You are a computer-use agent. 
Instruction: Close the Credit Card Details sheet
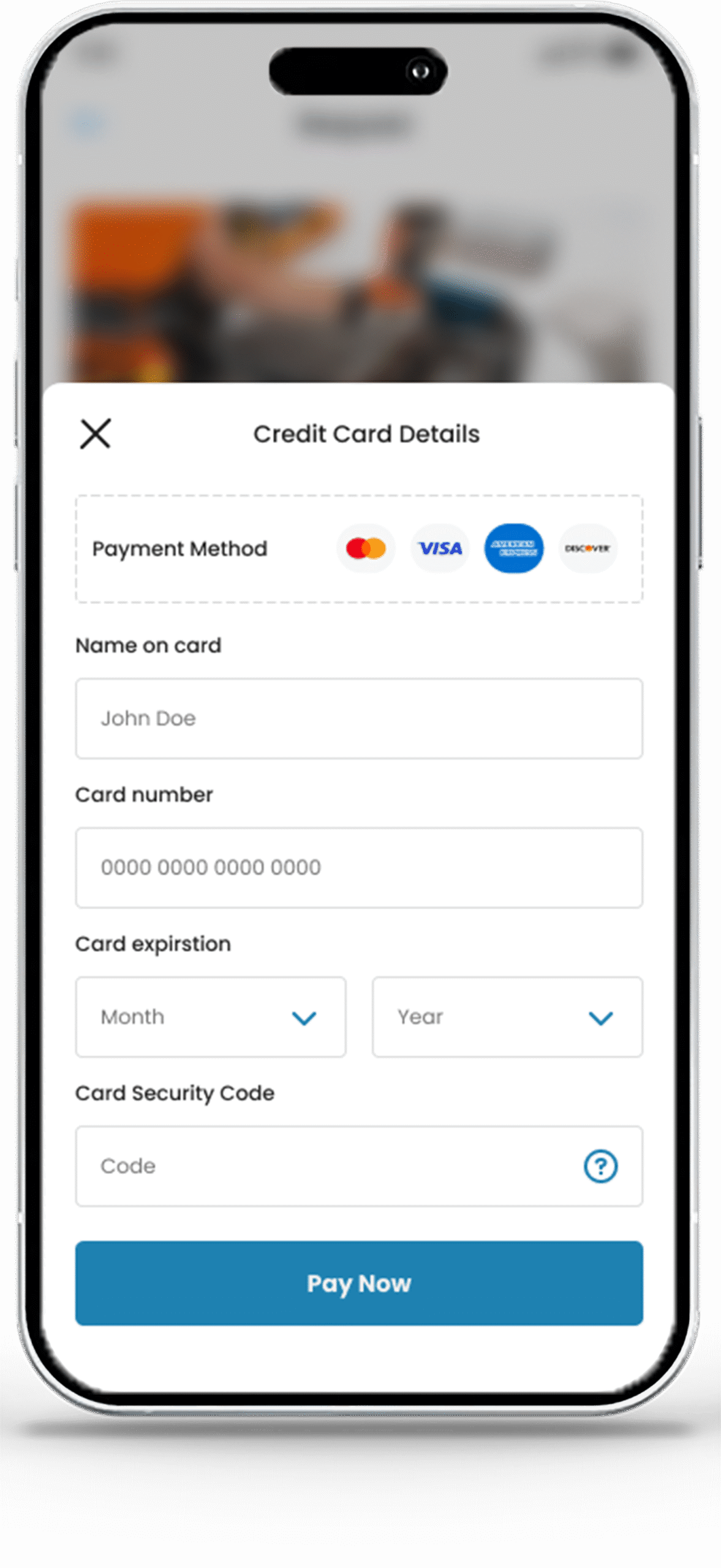96,434
